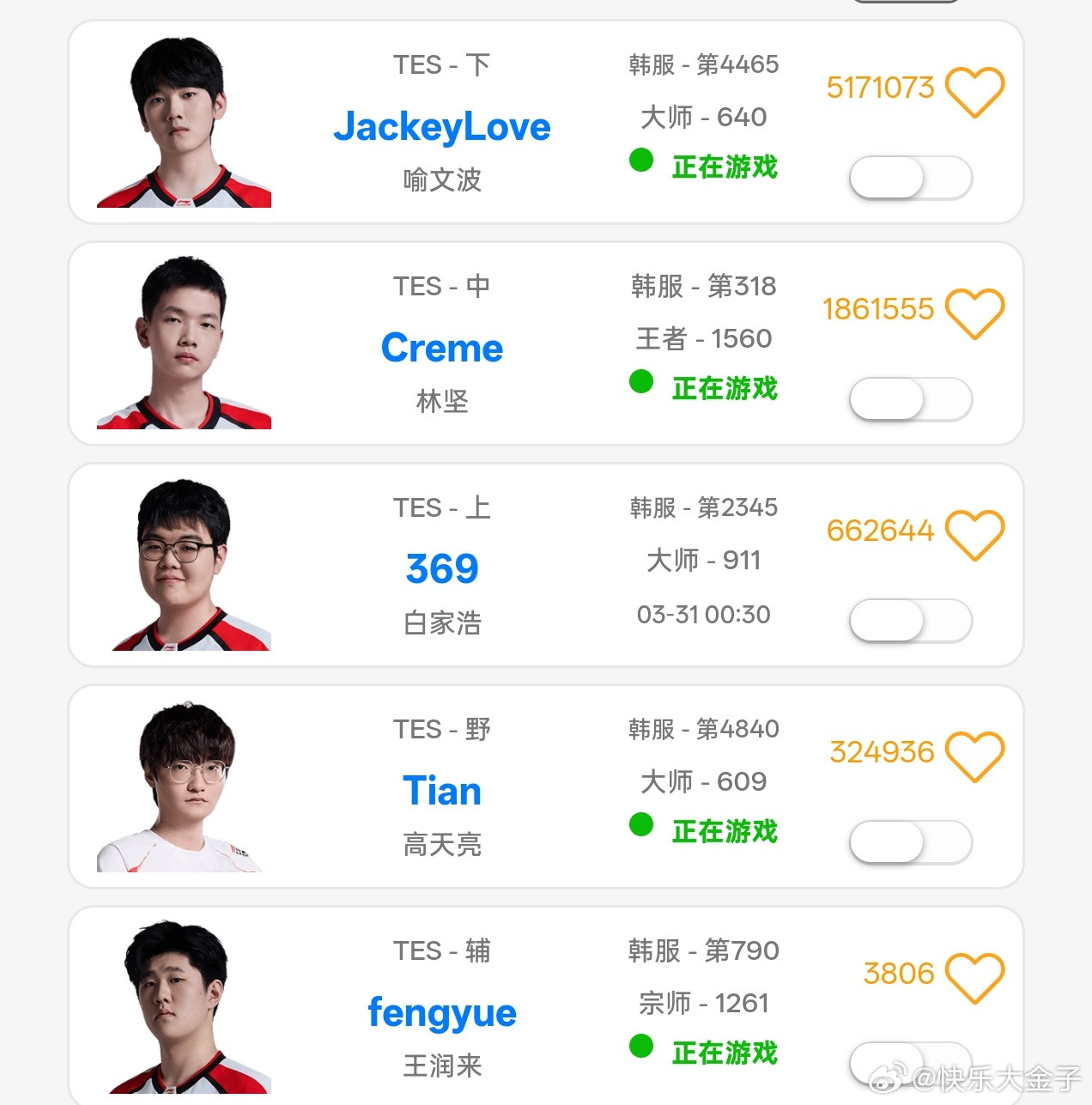Image resolution: width=1092 pixels, height=1105 pixels.
Task: Click the 正在游戏 status text for Tian
Action: (x=724, y=830)
